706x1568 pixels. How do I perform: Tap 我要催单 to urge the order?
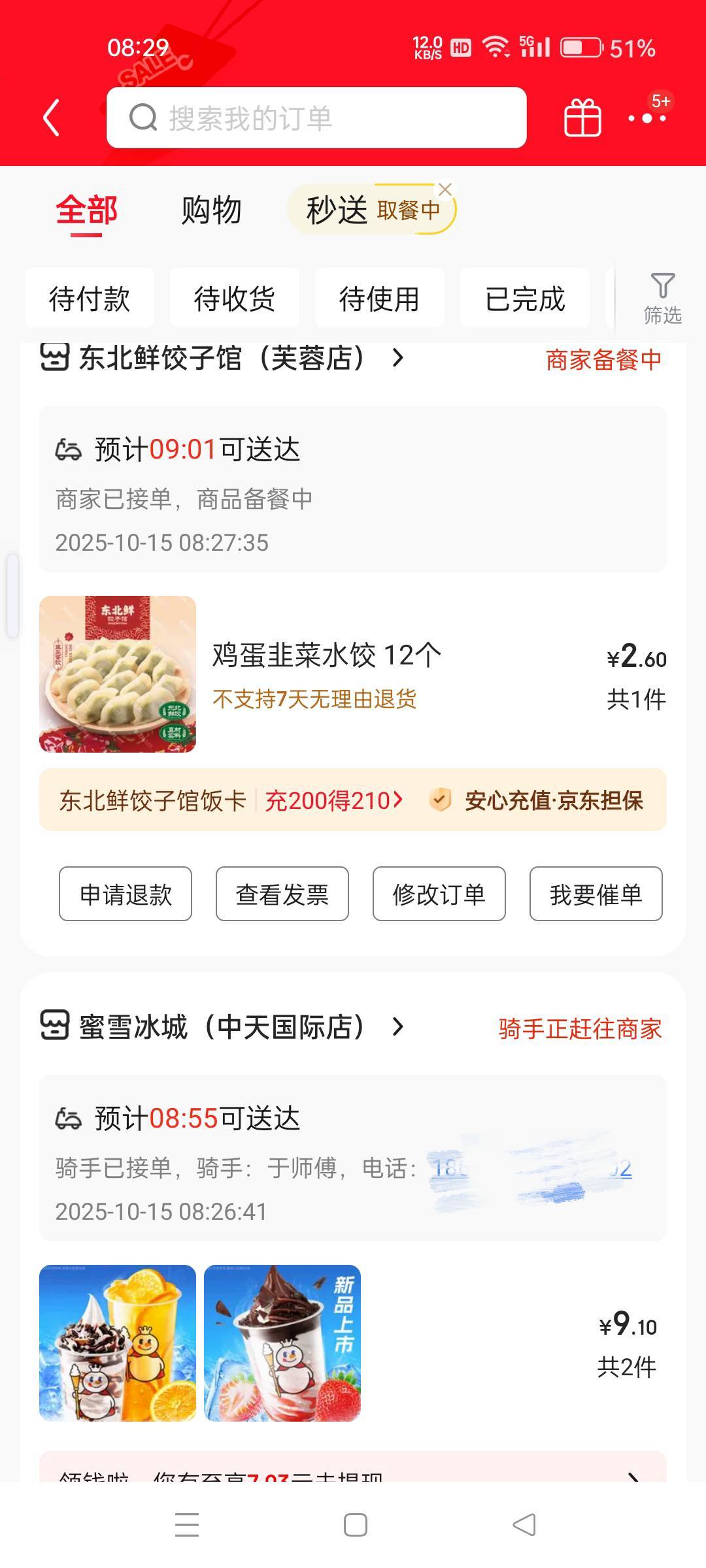(x=596, y=894)
